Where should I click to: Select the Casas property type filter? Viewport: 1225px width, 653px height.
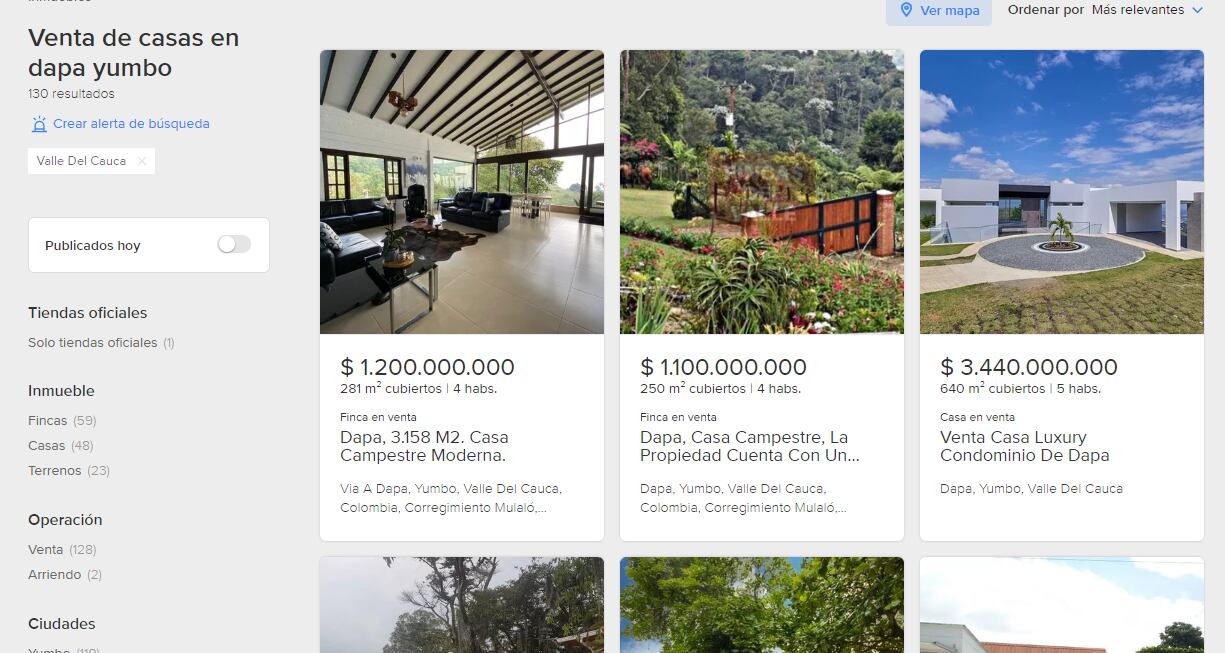click(x=47, y=446)
